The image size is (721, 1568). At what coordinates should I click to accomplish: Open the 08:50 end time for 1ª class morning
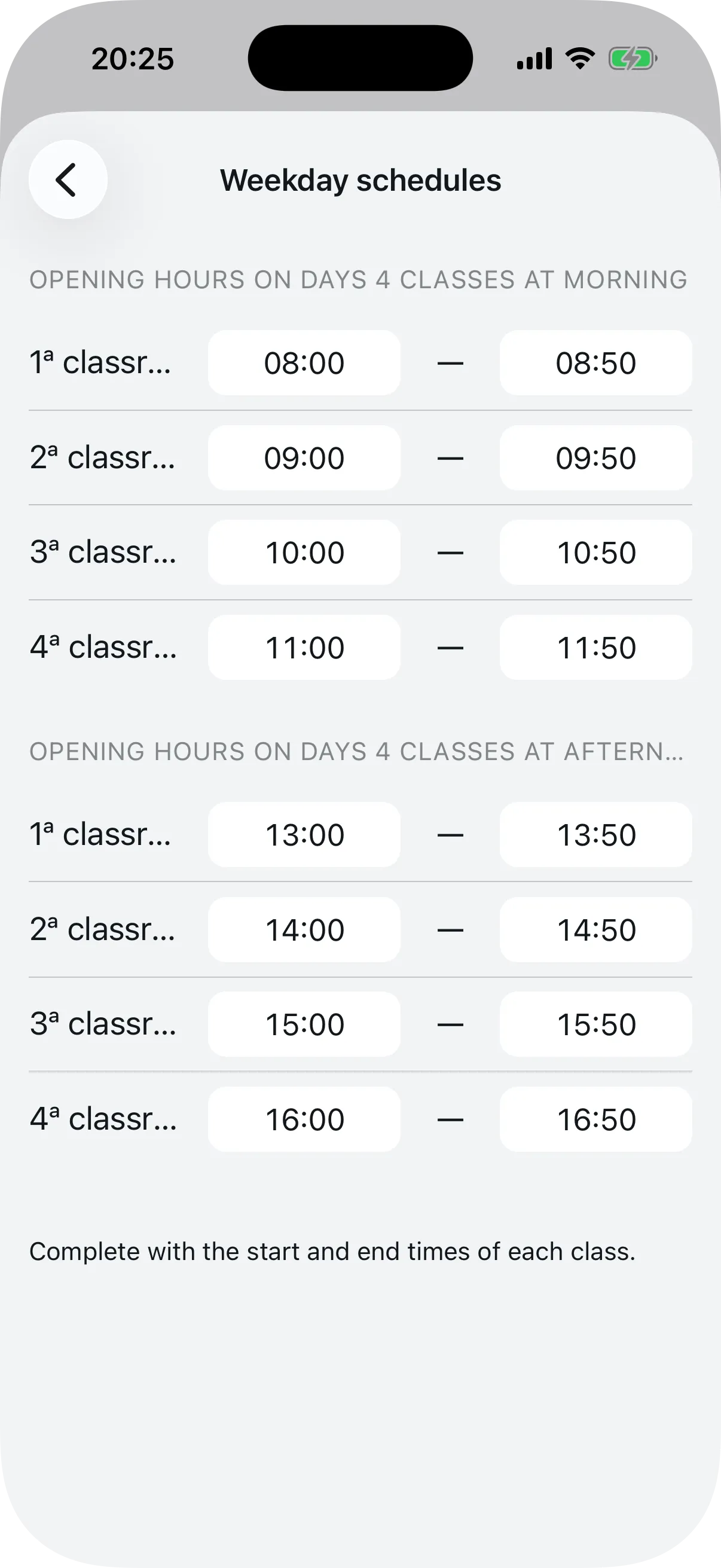tap(595, 363)
